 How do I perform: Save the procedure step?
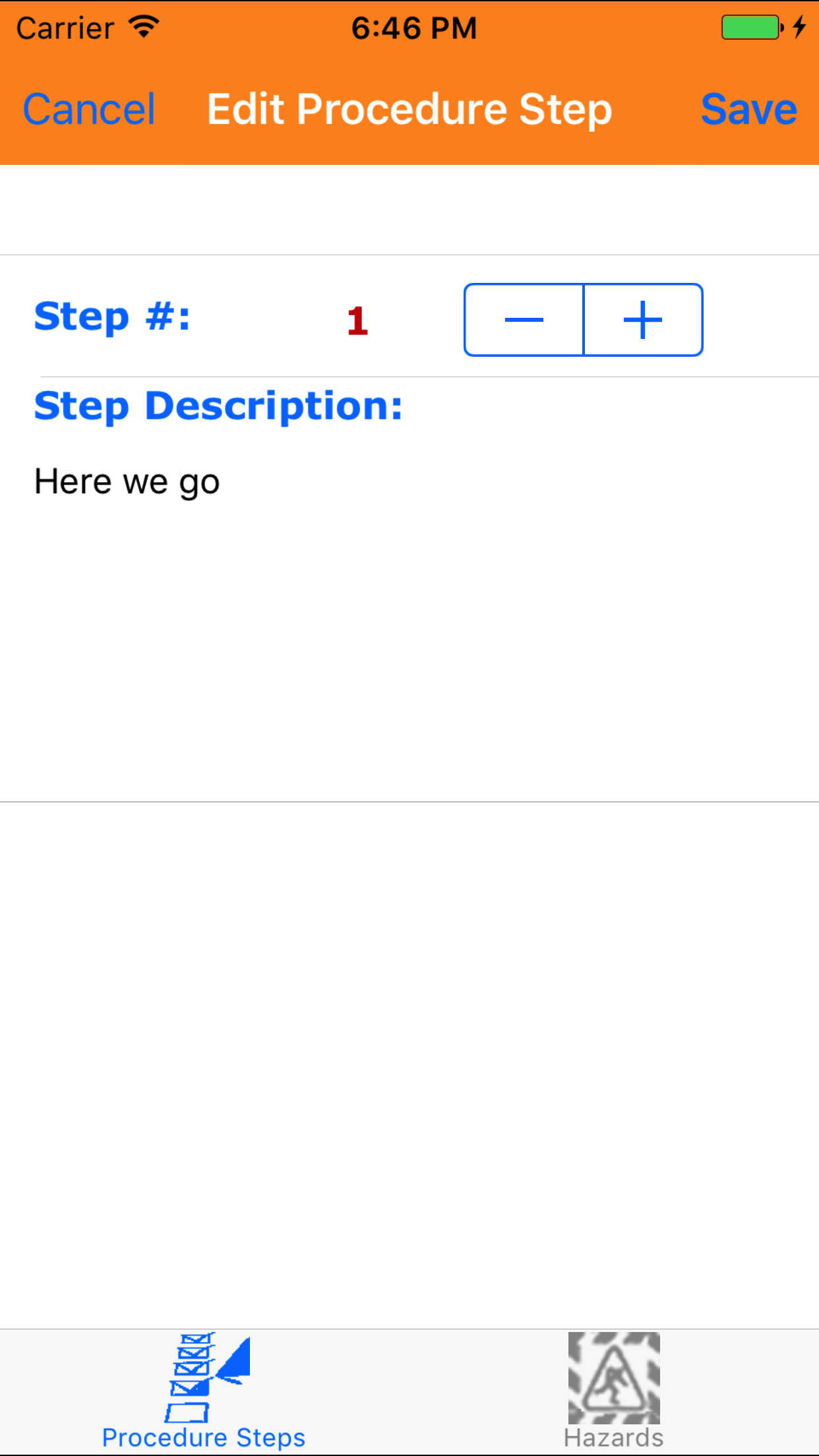748,109
